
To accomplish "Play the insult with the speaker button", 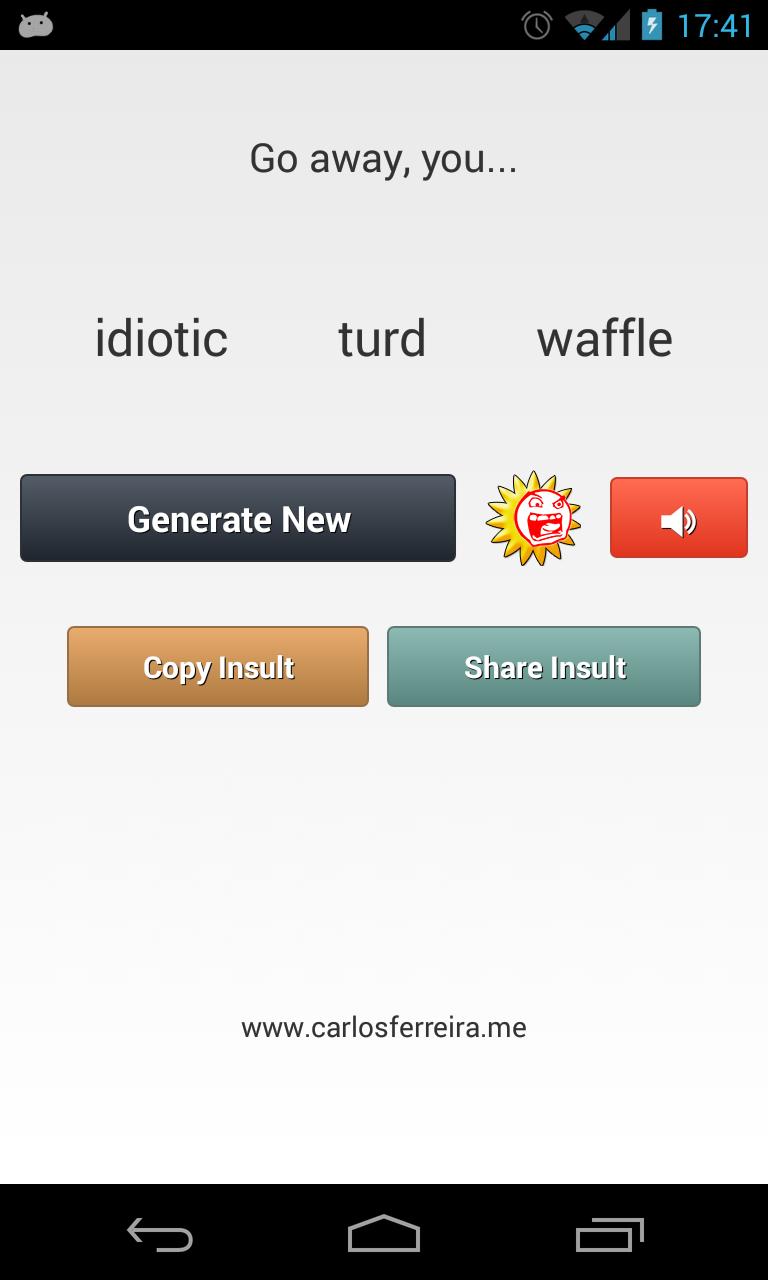I will click(x=678, y=518).
